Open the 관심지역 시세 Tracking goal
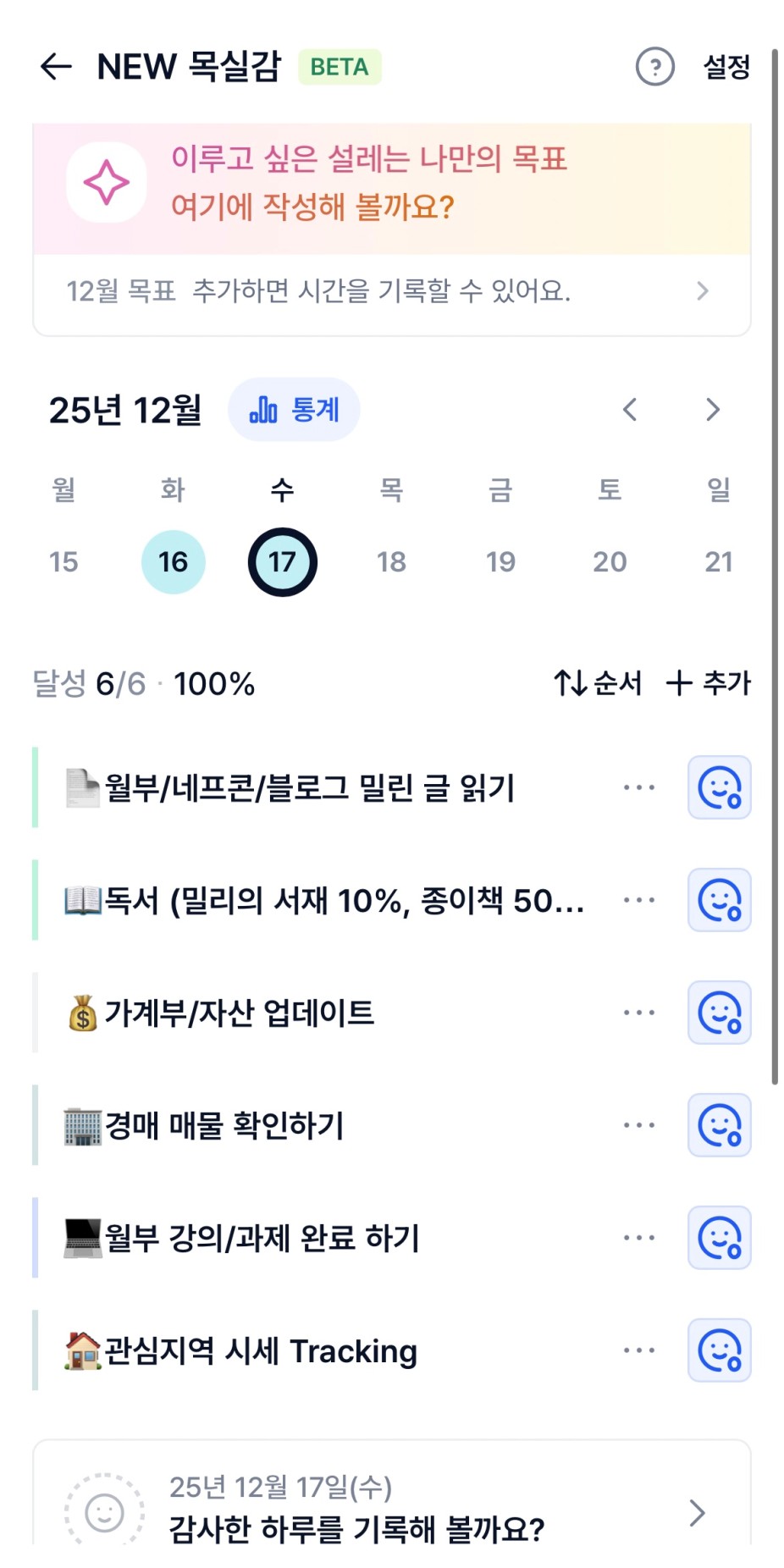The height and width of the screenshot is (1568, 784). 260,1350
